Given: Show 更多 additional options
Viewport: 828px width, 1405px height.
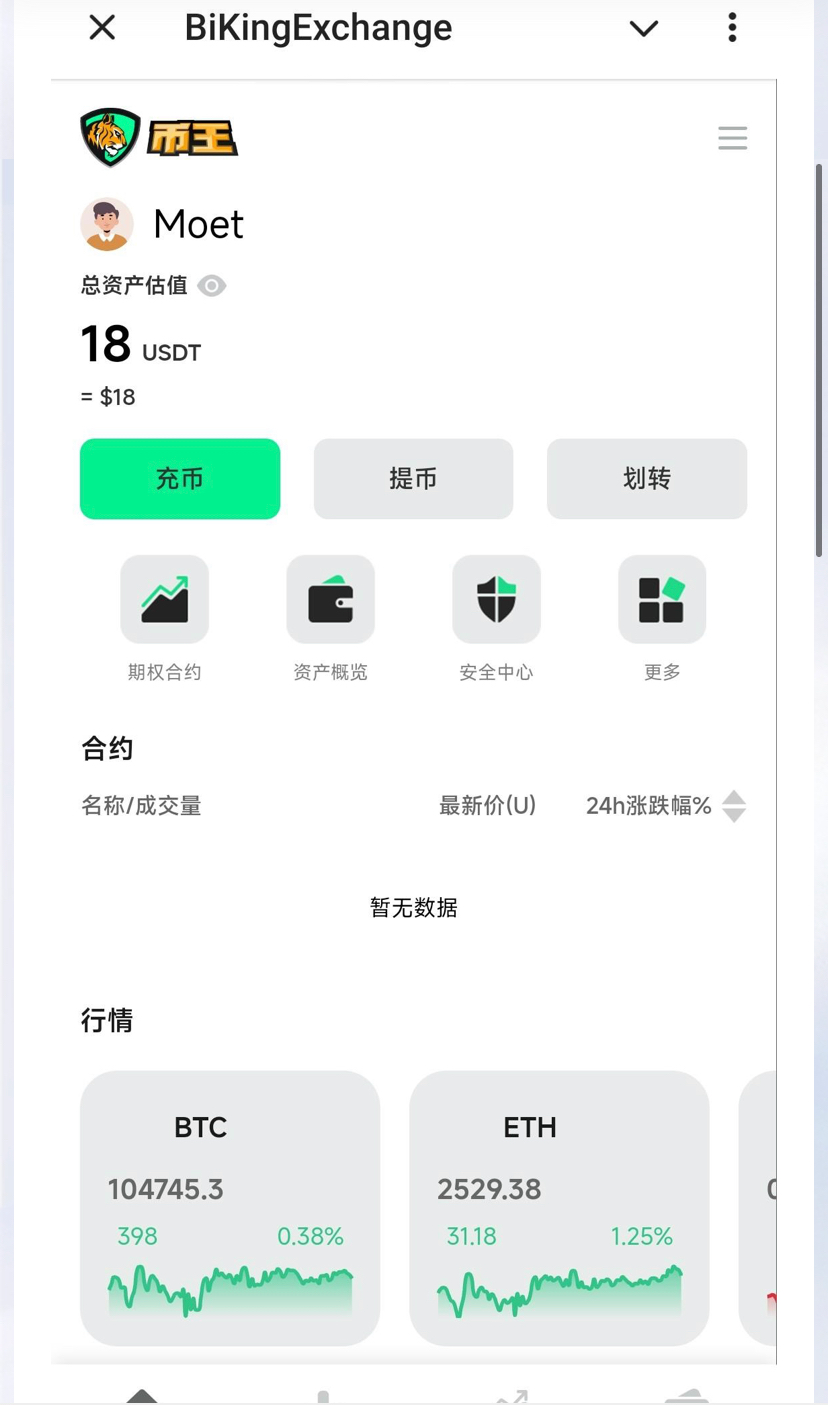Looking at the screenshot, I should (x=662, y=600).
